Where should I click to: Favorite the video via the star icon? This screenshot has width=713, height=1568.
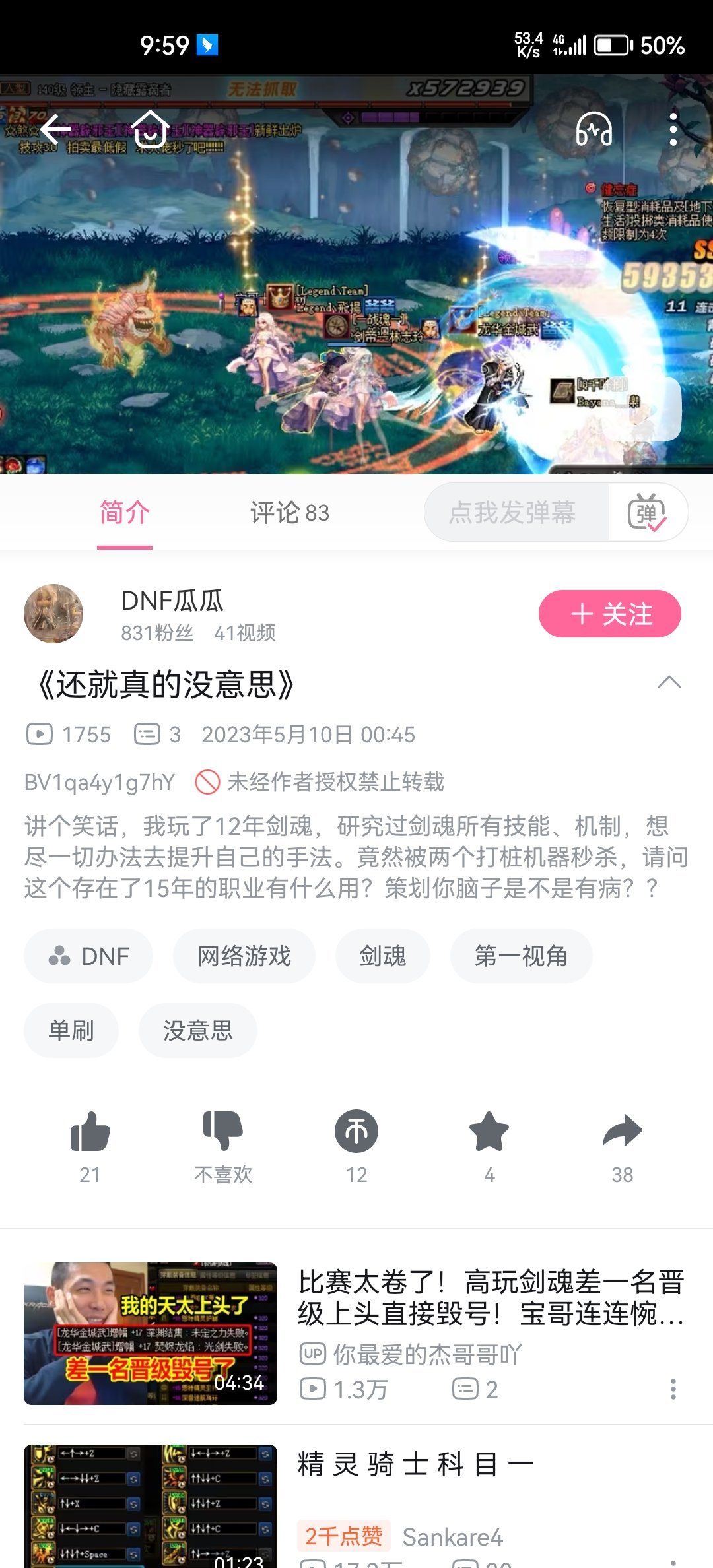click(x=489, y=1130)
